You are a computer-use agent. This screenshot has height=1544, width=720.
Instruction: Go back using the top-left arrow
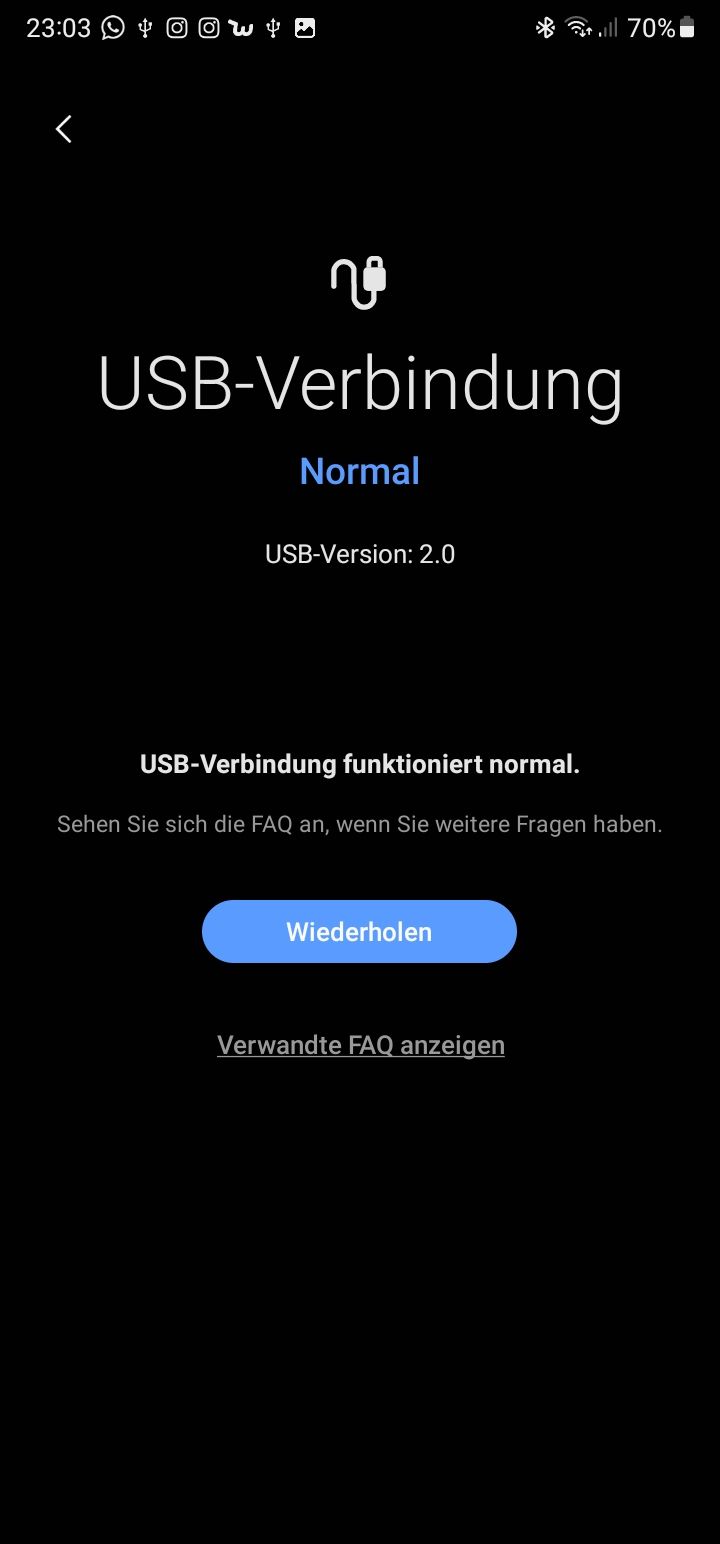pyautogui.click(x=64, y=129)
